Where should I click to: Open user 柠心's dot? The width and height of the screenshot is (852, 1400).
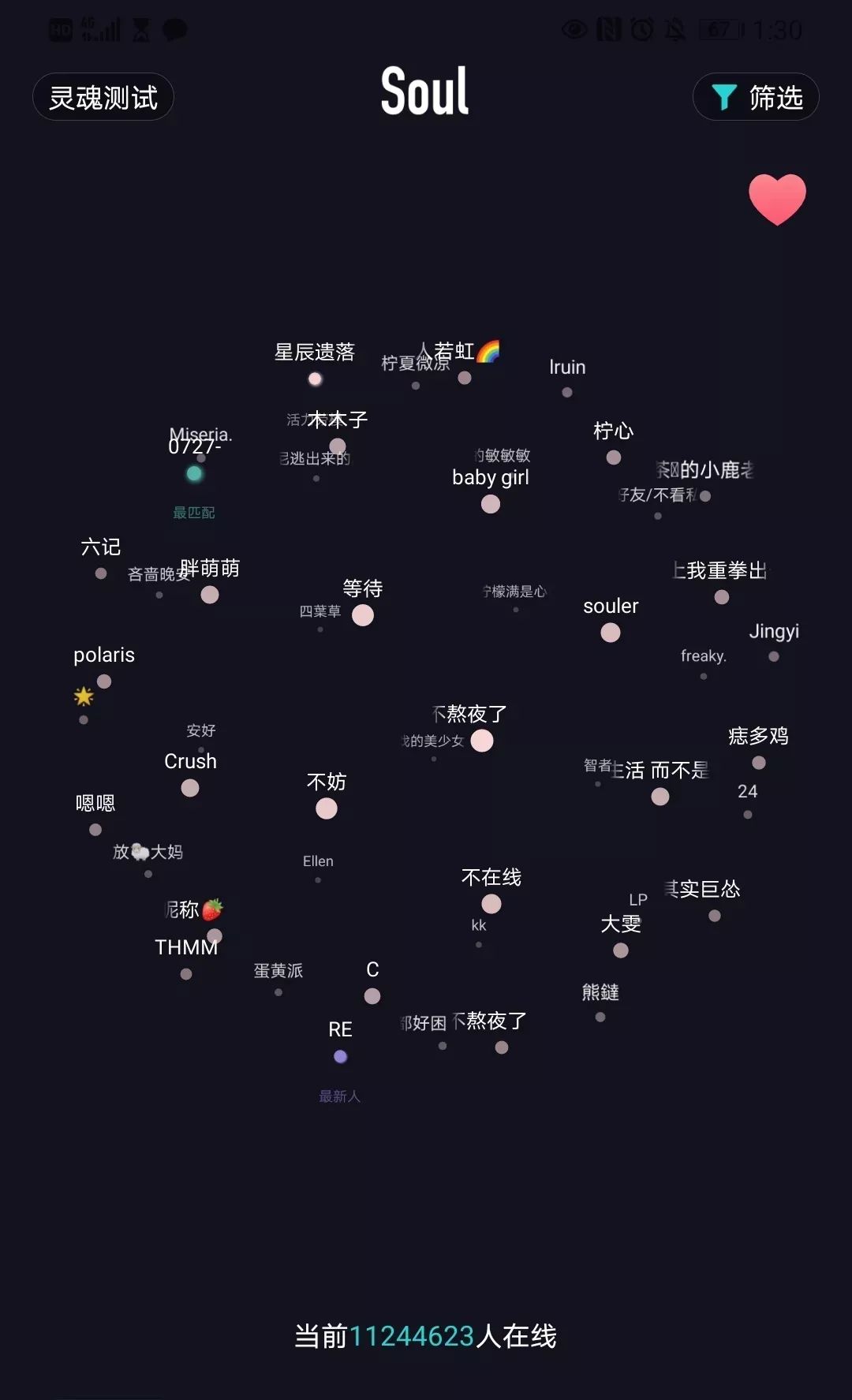[614, 457]
